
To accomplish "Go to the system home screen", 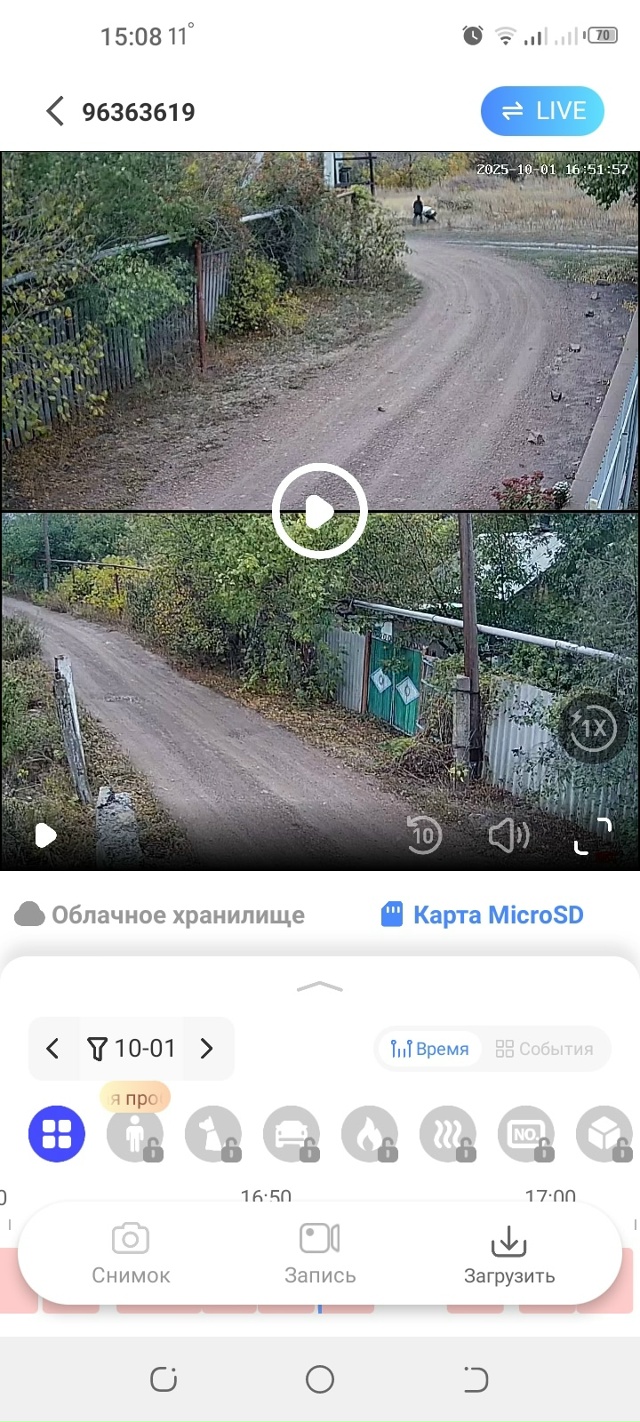I will tap(320, 1380).
